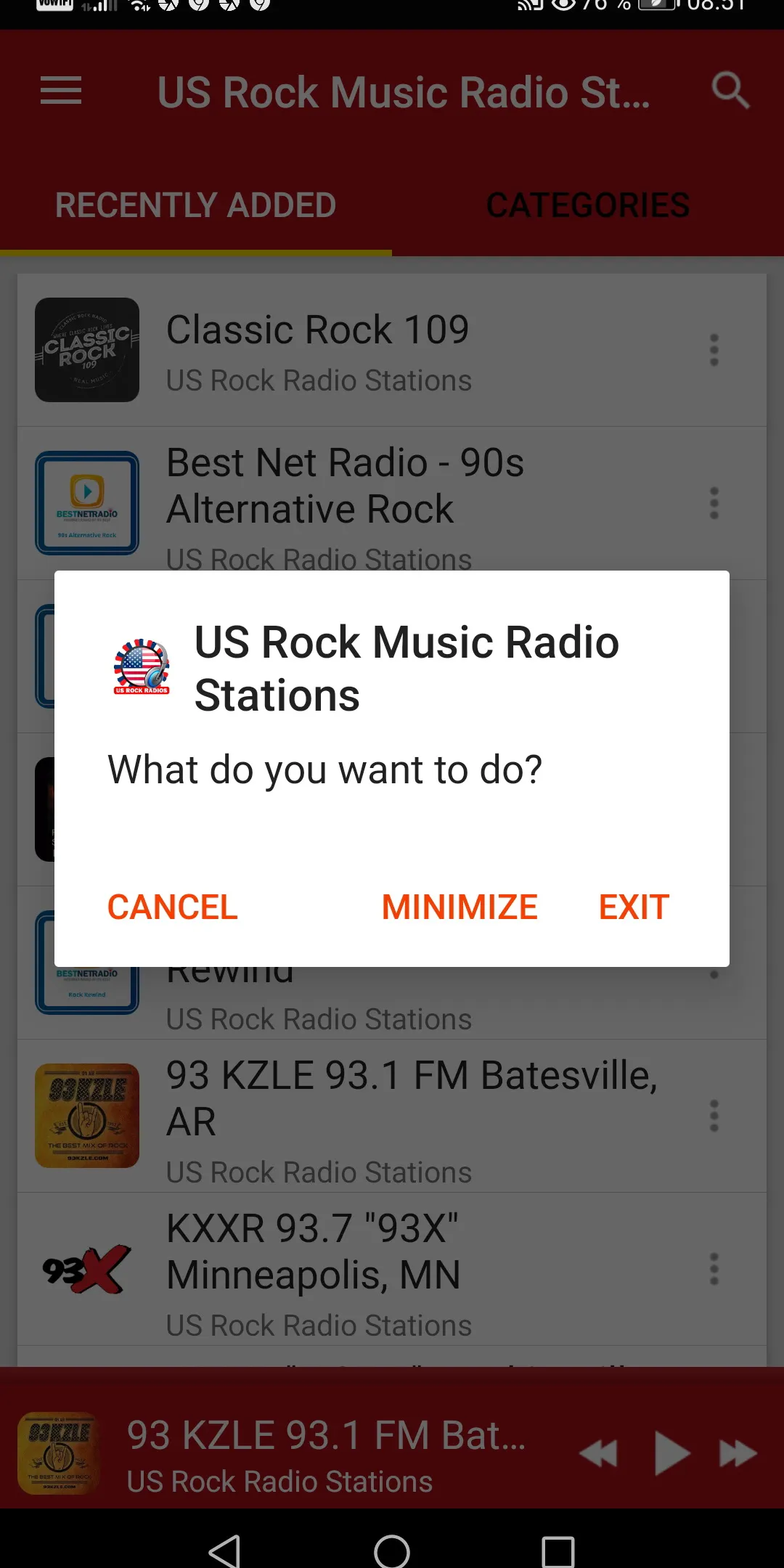Open overflow menu for 93 KZLE Batesville station
Image resolution: width=784 pixels, height=1568 pixels.
[714, 1116]
